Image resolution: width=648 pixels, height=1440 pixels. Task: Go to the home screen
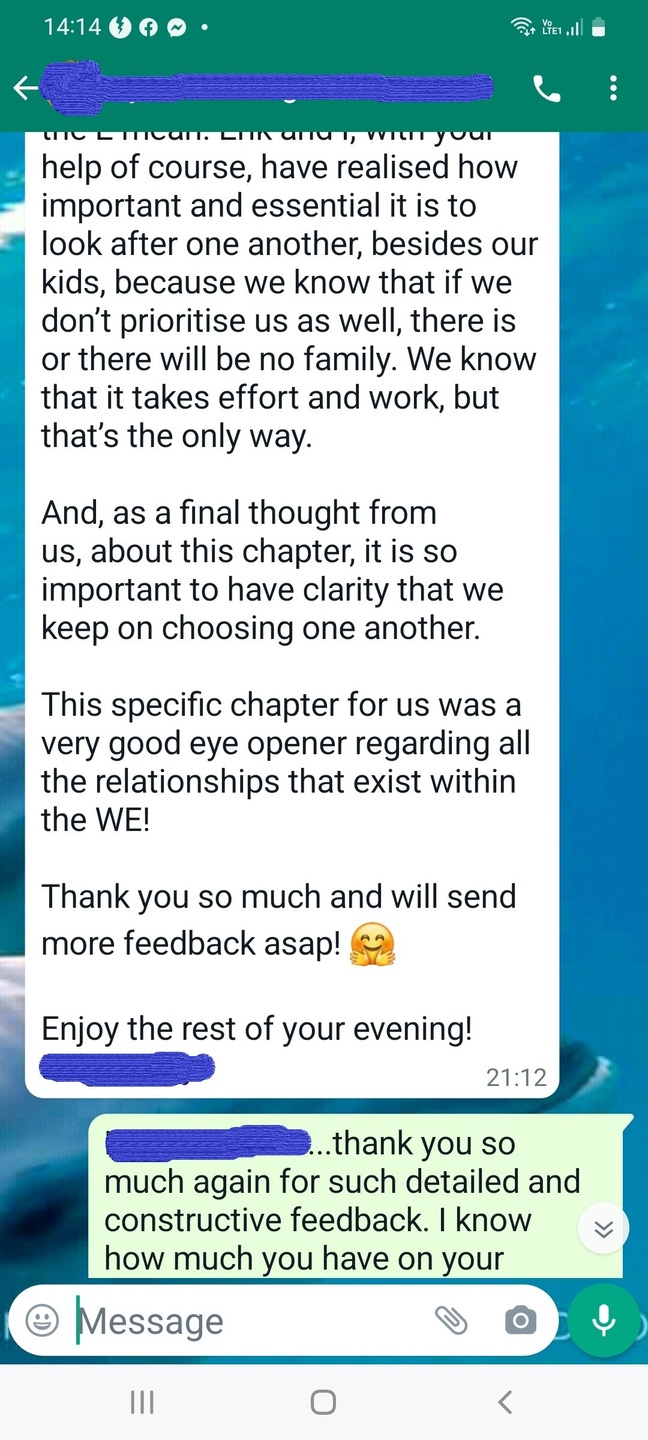(x=323, y=1403)
